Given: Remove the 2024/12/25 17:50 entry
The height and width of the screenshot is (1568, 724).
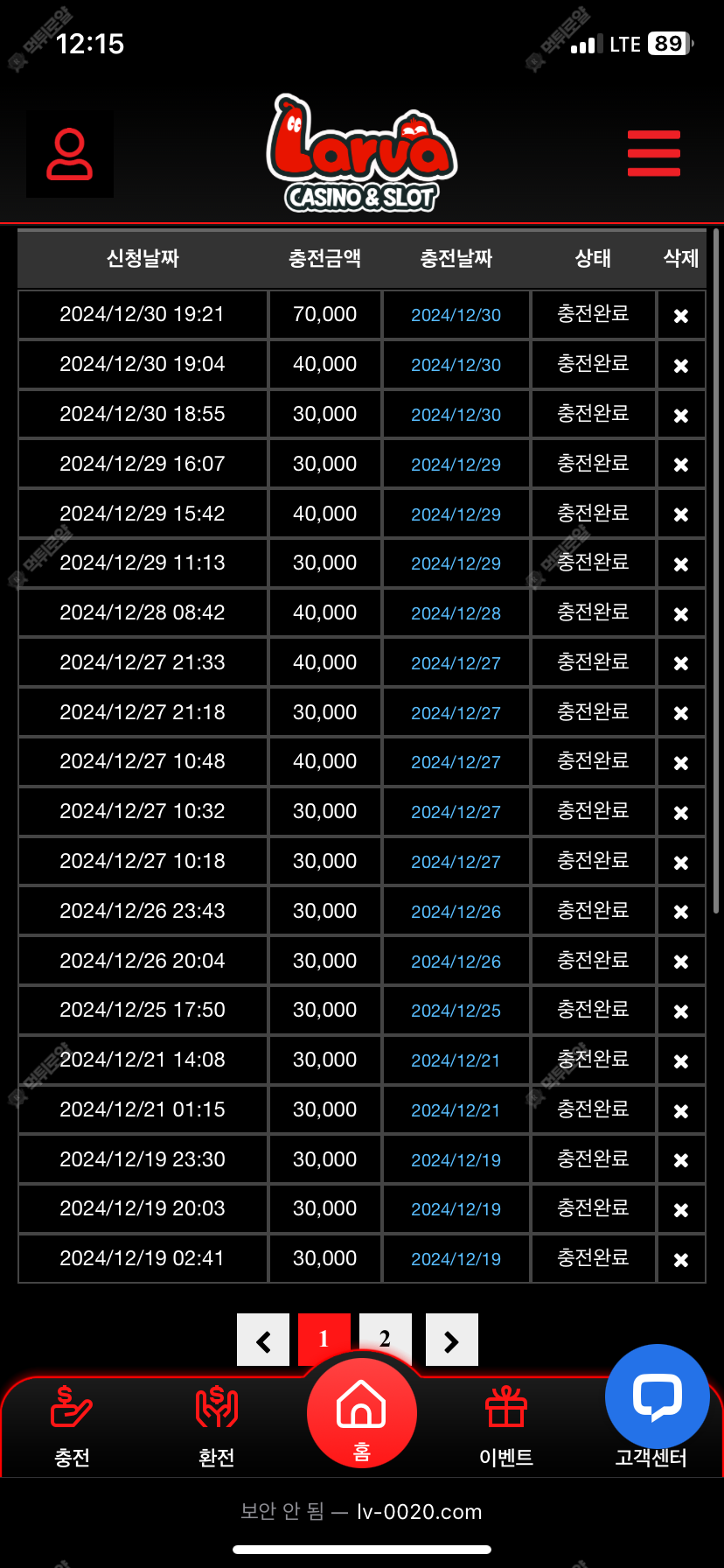Looking at the screenshot, I should tap(681, 1011).
